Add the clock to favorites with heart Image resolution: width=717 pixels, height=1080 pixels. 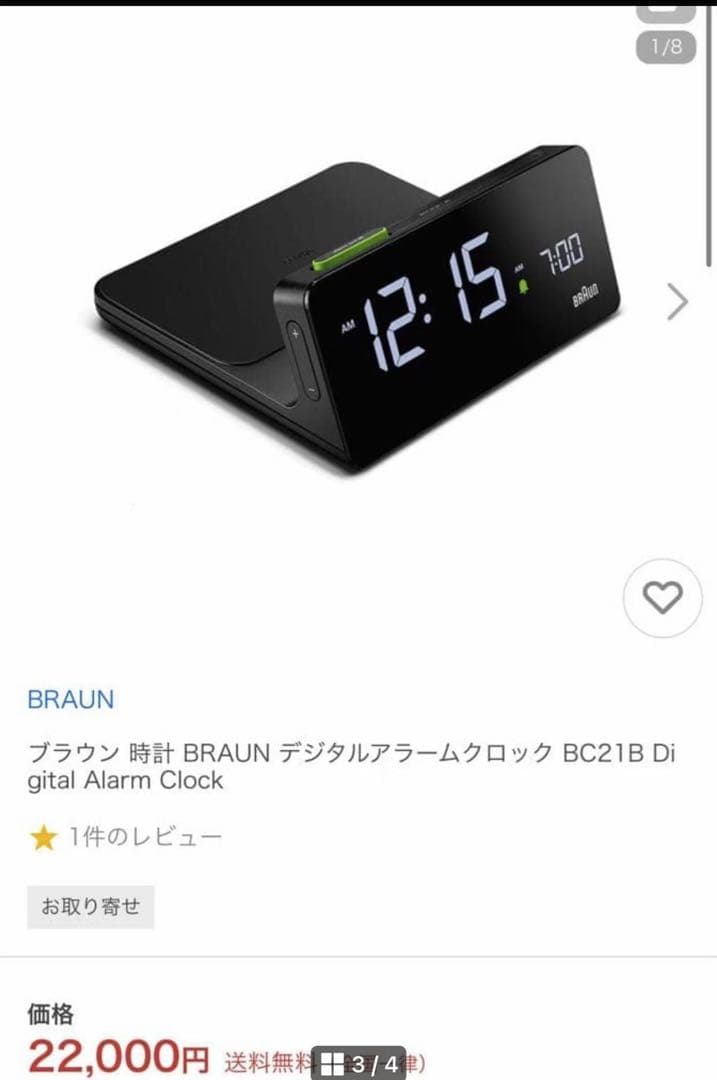[x=662, y=598]
